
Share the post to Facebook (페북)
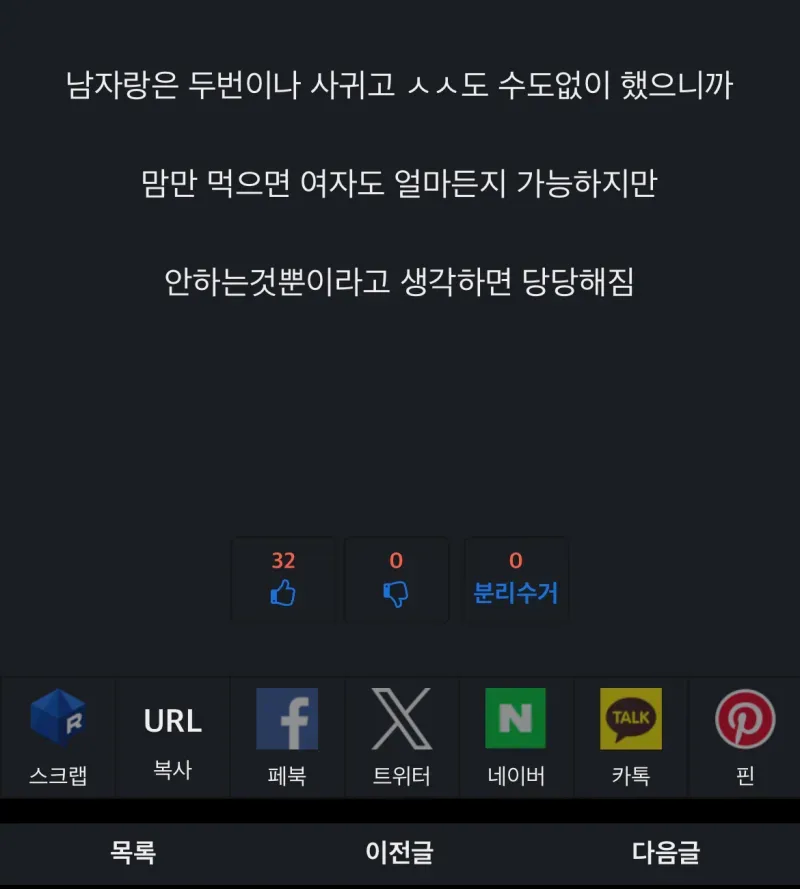pyautogui.click(x=287, y=738)
